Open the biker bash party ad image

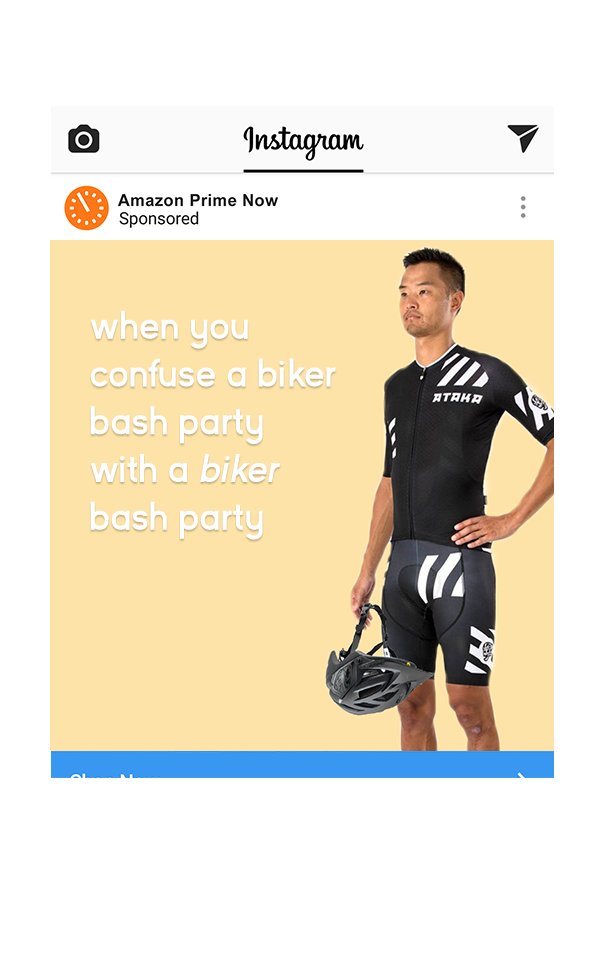302,495
